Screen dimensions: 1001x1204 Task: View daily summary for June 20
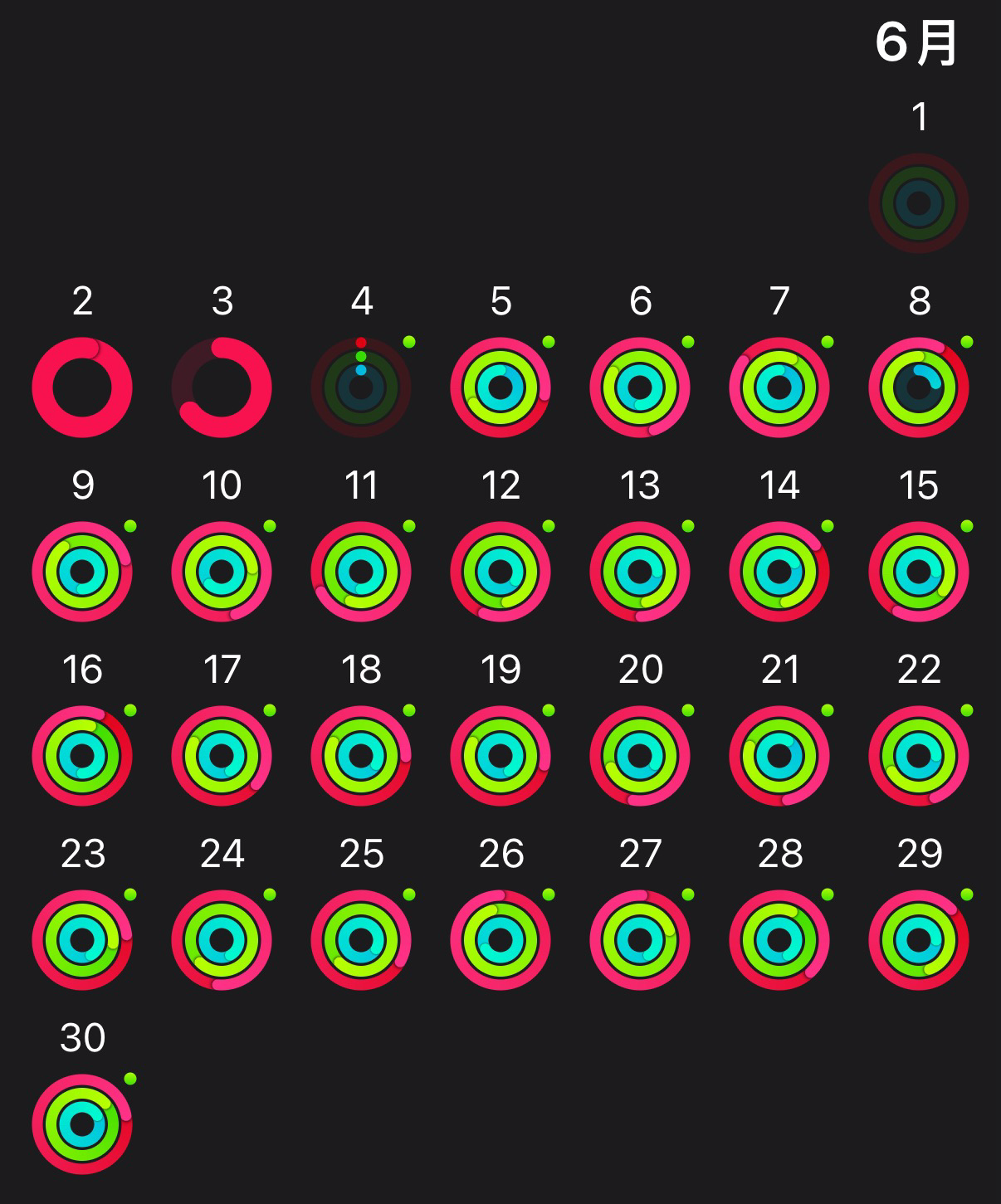tap(640, 756)
